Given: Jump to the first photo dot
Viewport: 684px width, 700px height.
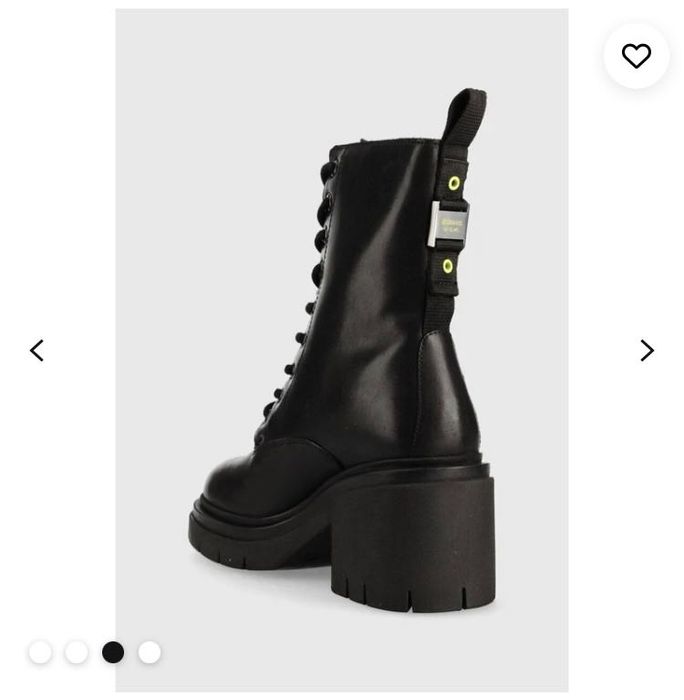Looking at the screenshot, I should [x=40, y=652].
